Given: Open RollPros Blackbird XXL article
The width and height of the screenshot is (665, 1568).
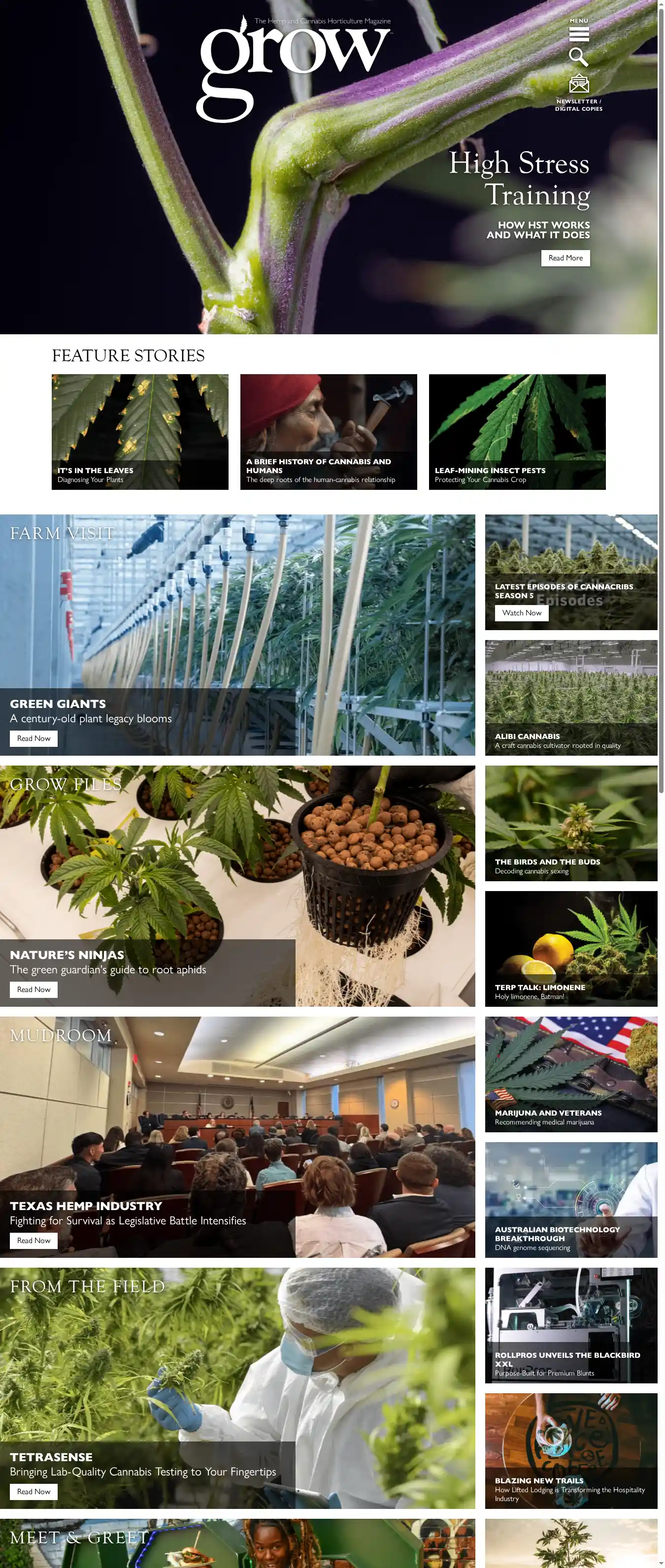Looking at the screenshot, I should pyautogui.click(x=570, y=1324).
